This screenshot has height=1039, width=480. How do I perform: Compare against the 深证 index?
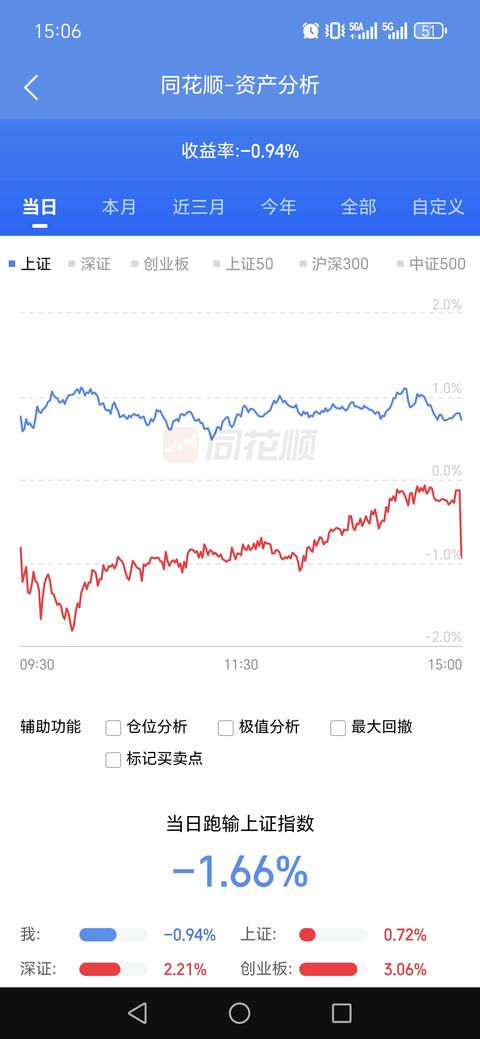[90, 264]
